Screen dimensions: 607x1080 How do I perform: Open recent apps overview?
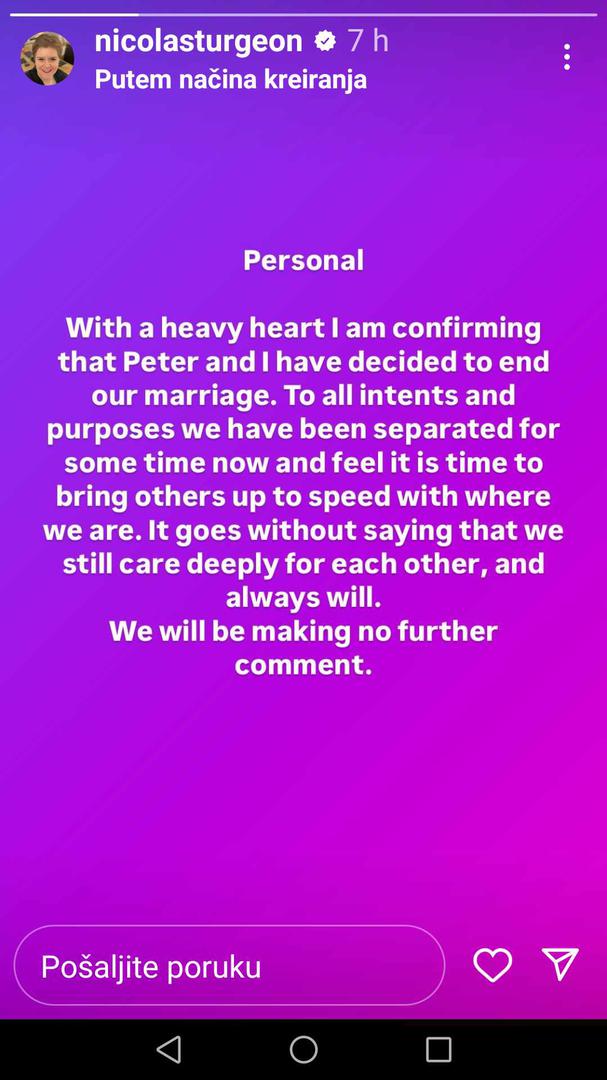(x=438, y=1049)
